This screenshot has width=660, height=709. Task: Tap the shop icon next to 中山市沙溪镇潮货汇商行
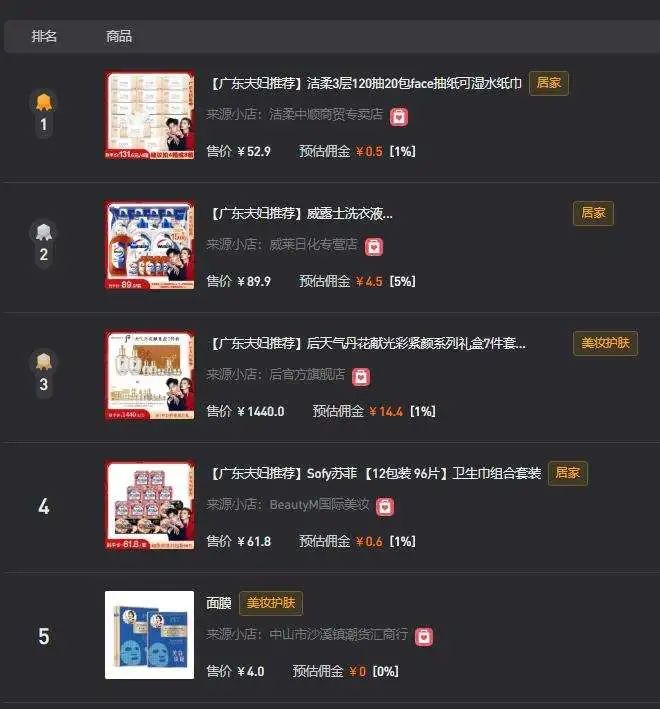[424, 637]
